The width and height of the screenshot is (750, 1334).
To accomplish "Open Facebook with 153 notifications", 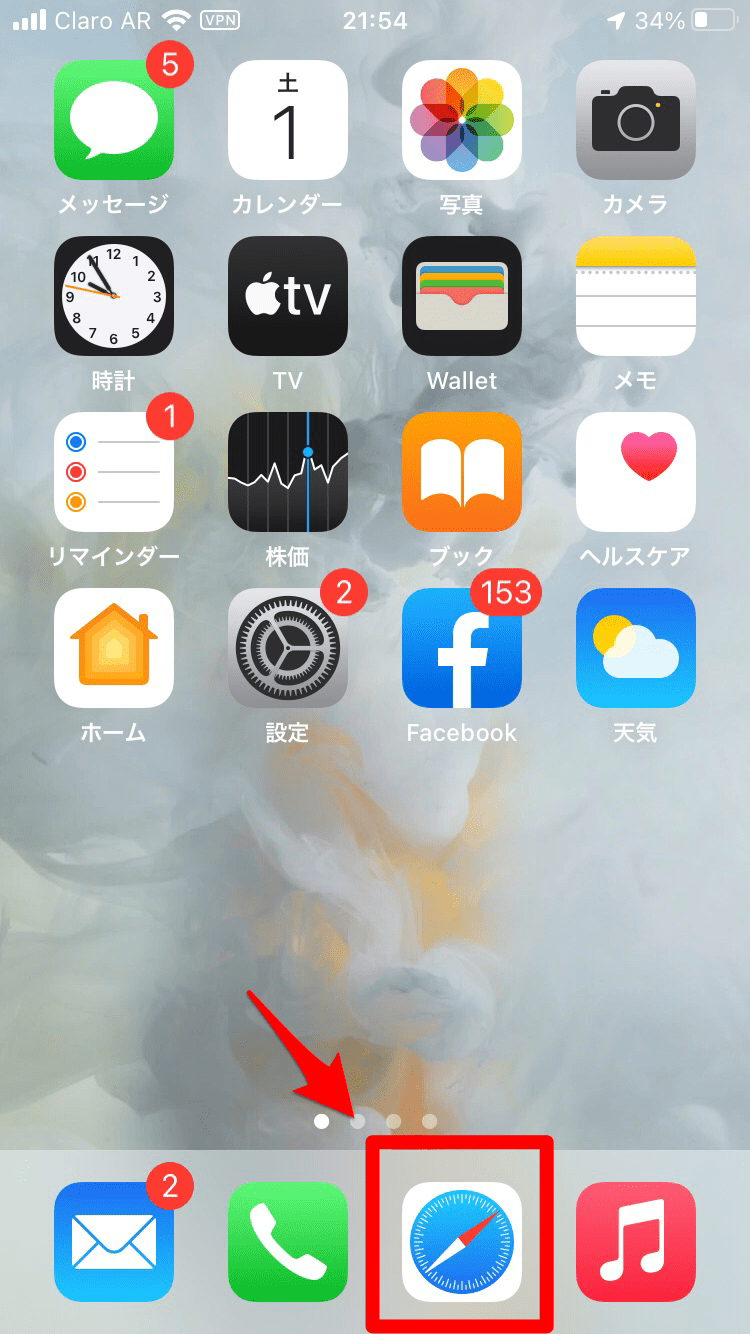I will pyautogui.click(x=461, y=647).
